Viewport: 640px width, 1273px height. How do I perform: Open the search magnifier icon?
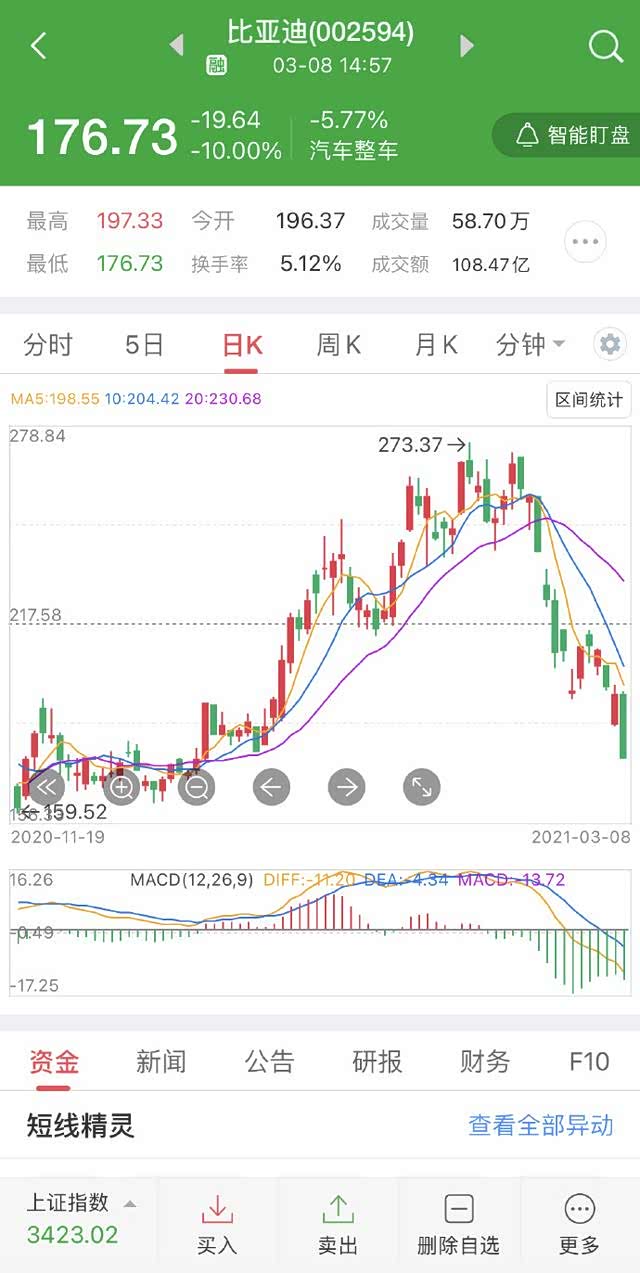pos(606,46)
